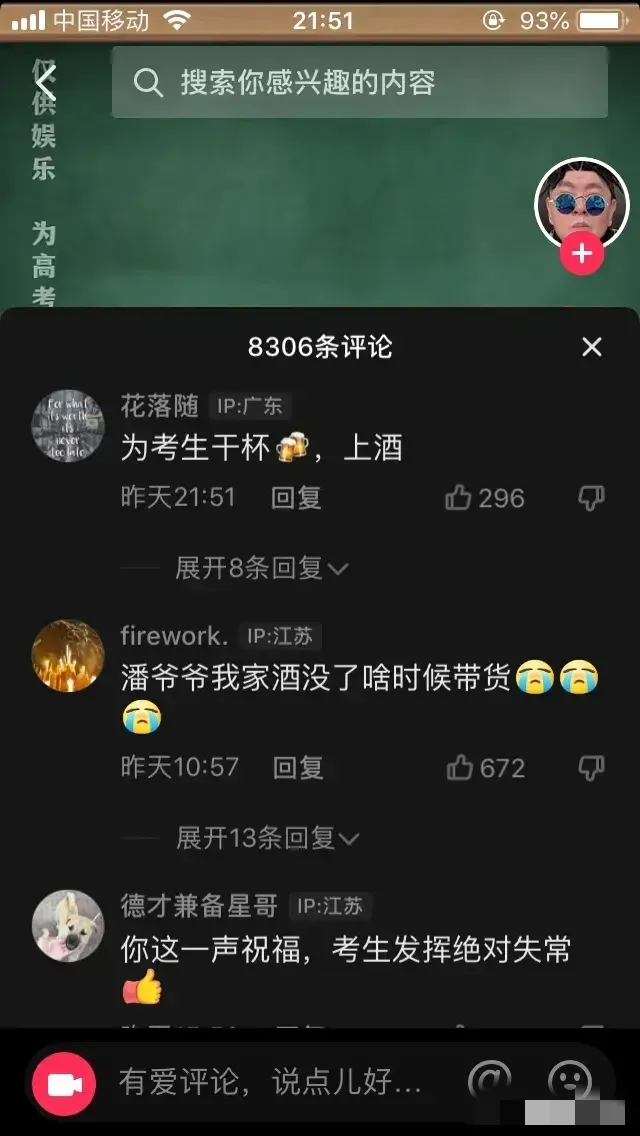Reply to firework.'s comment
Image resolution: width=640 pixels, height=1136 pixels.
[x=298, y=768]
